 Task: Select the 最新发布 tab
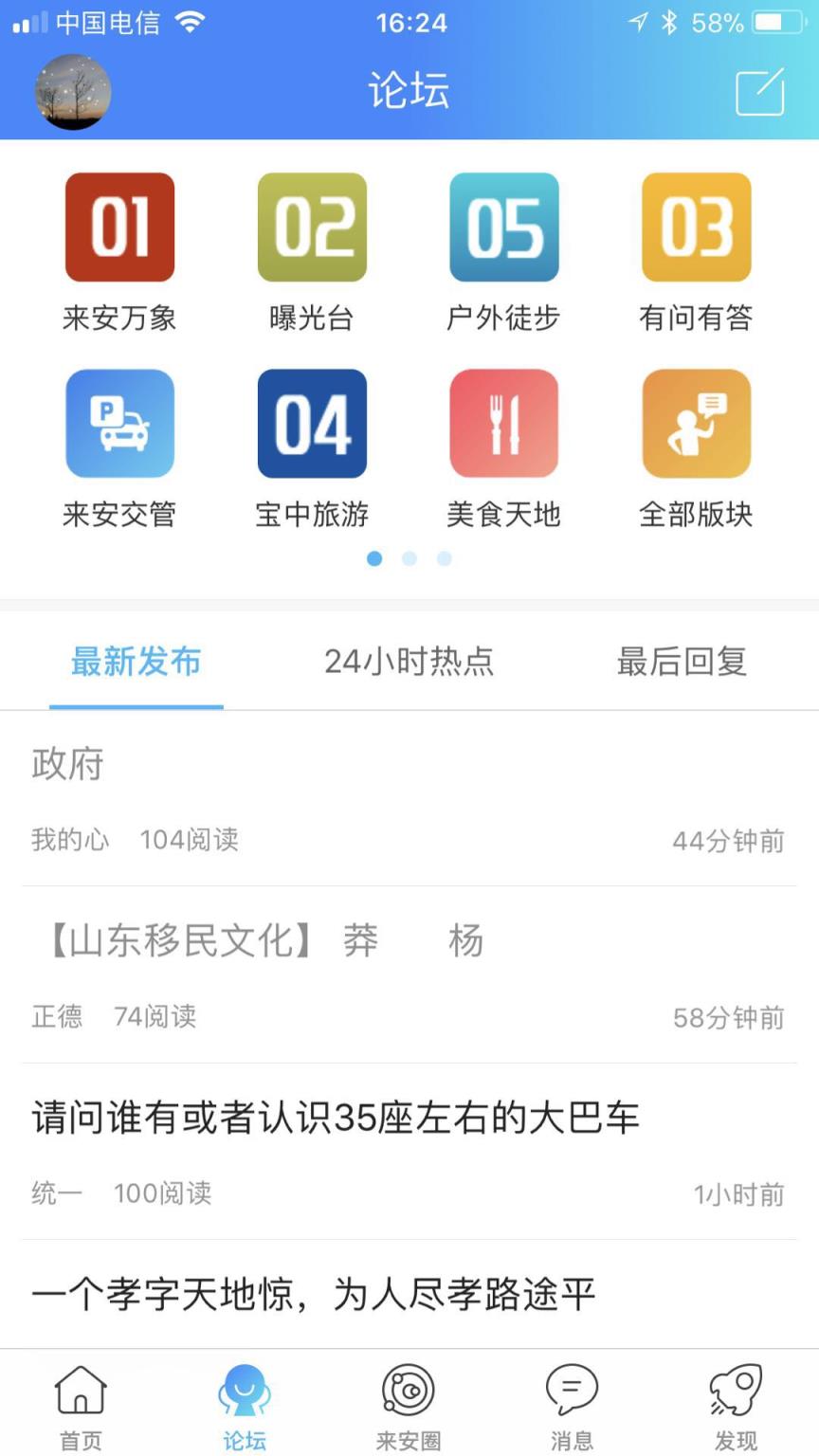[135, 663]
